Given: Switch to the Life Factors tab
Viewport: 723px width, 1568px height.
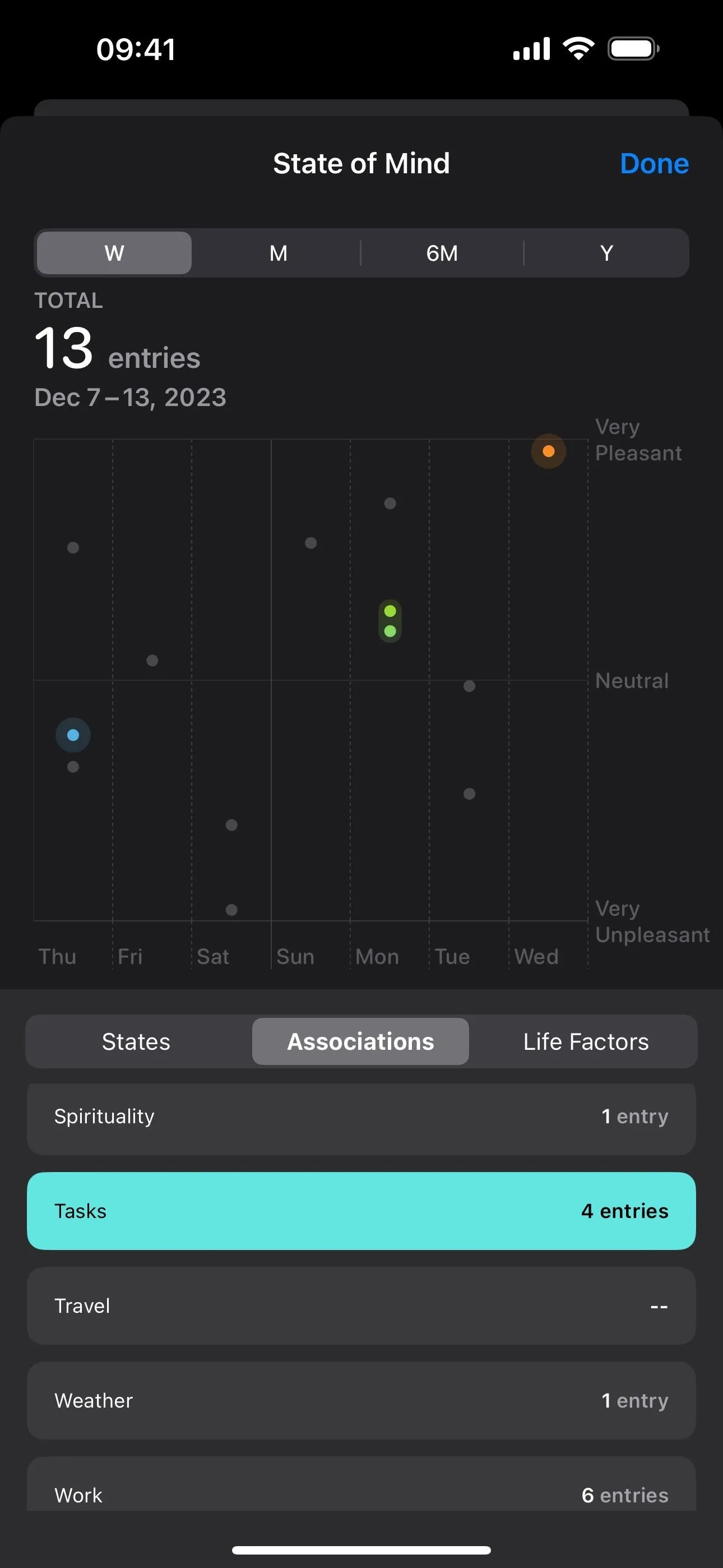Looking at the screenshot, I should tap(586, 1041).
